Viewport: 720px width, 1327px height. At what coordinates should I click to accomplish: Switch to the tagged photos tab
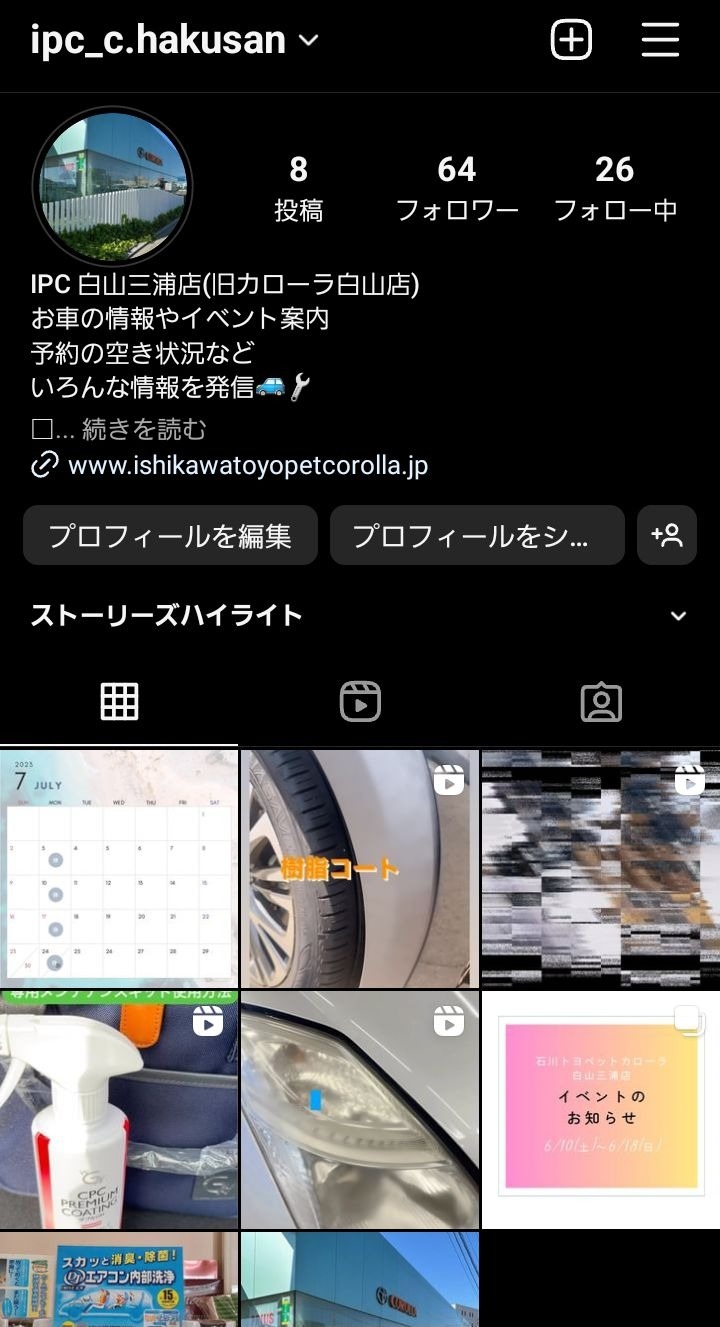point(601,702)
